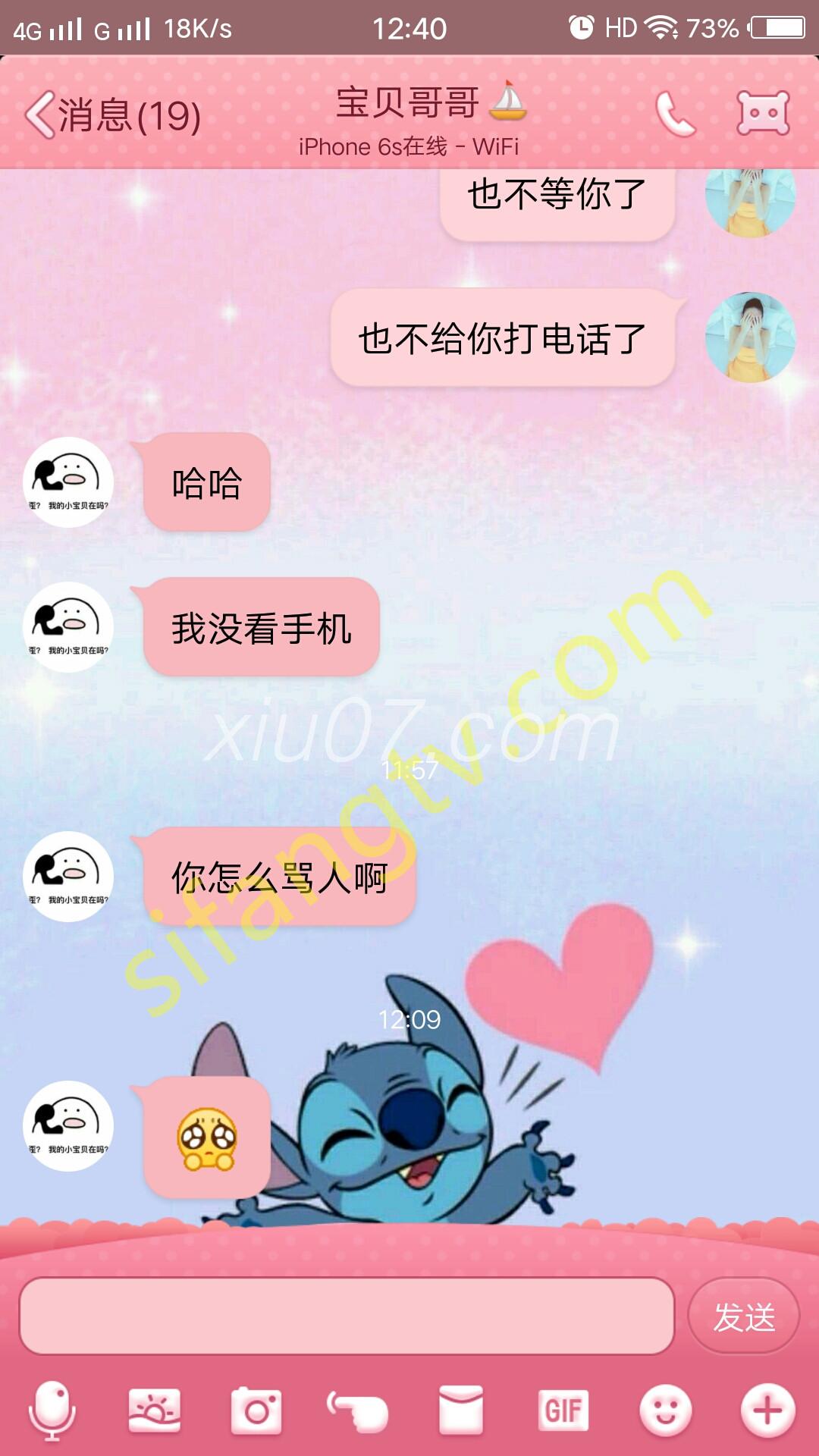The image size is (819, 1456).
Task: Tap the 发送 send button
Action: coord(743,1316)
